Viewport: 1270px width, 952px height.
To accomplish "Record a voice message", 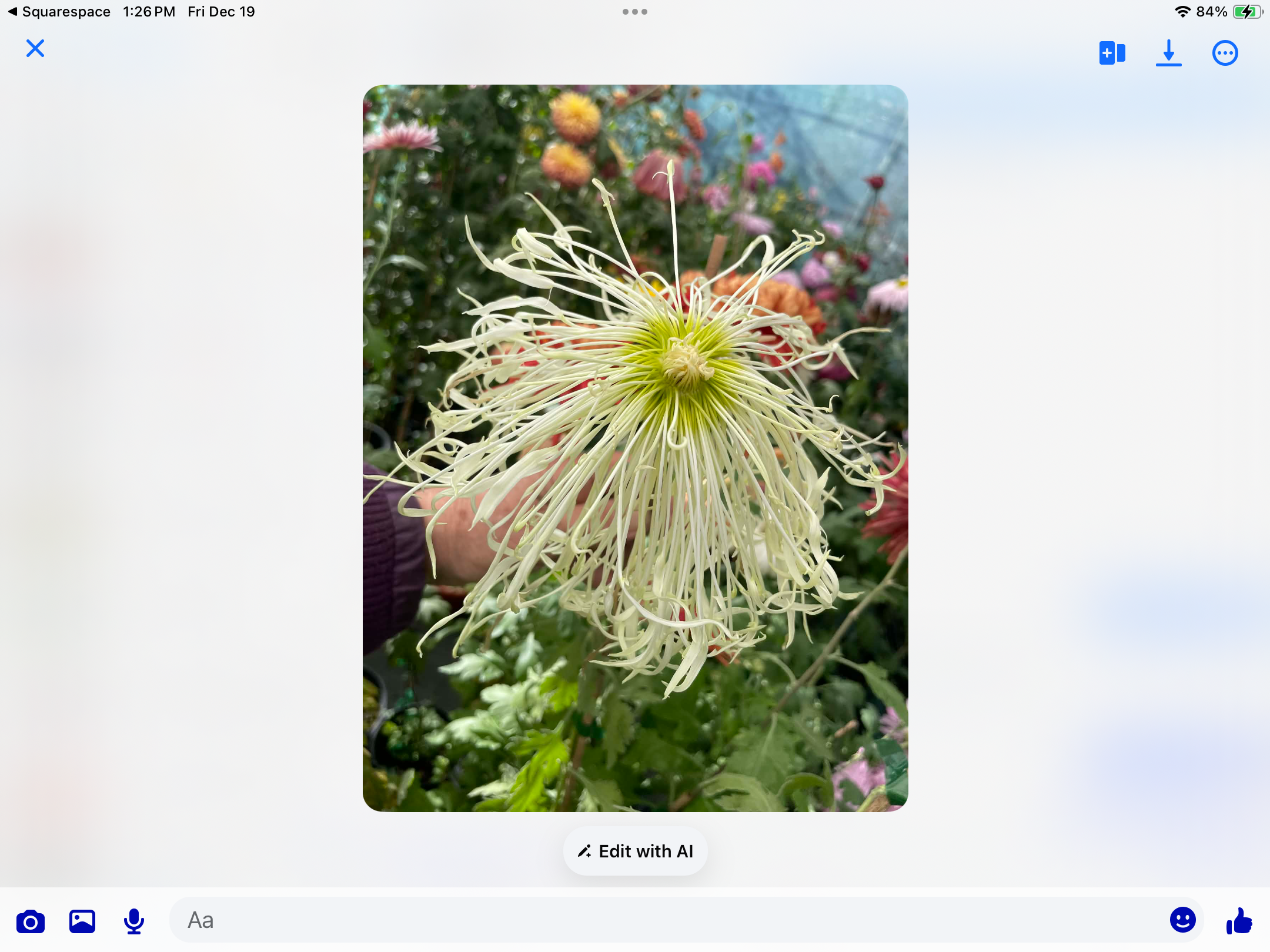I will (134, 921).
